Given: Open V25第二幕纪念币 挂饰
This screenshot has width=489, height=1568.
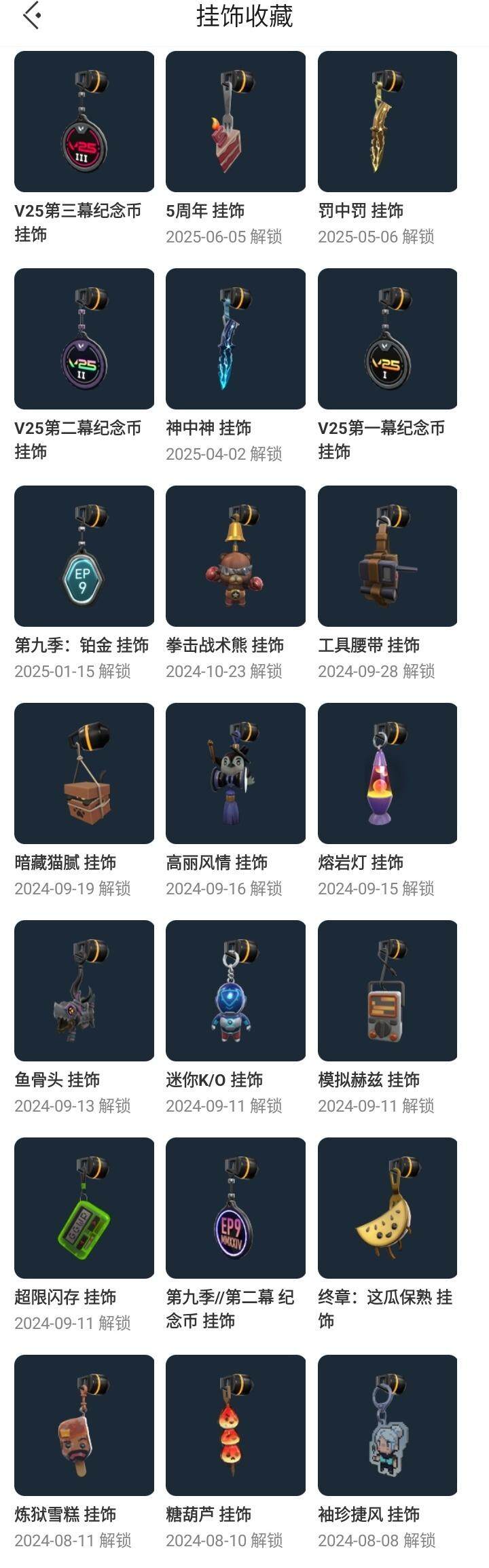Looking at the screenshot, I should 84,339.
